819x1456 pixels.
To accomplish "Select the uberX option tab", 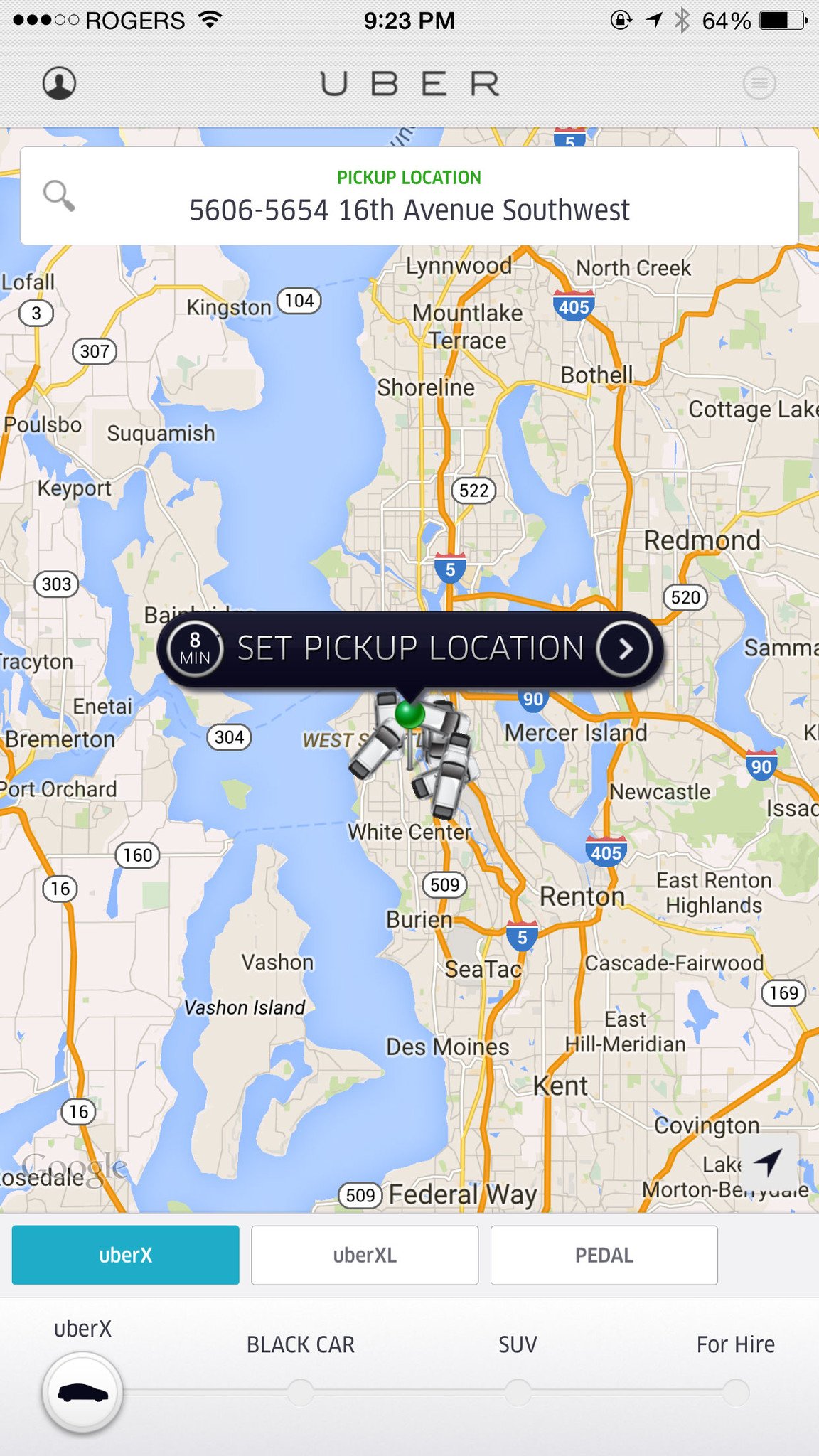I will 125,1255.
